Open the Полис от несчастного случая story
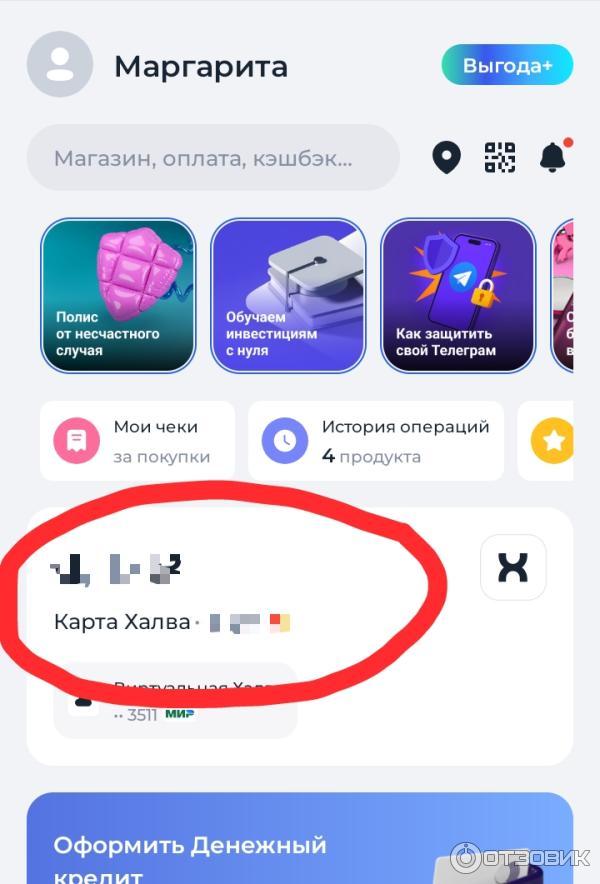The image size is (600, 884). click(x=118, y=296)
